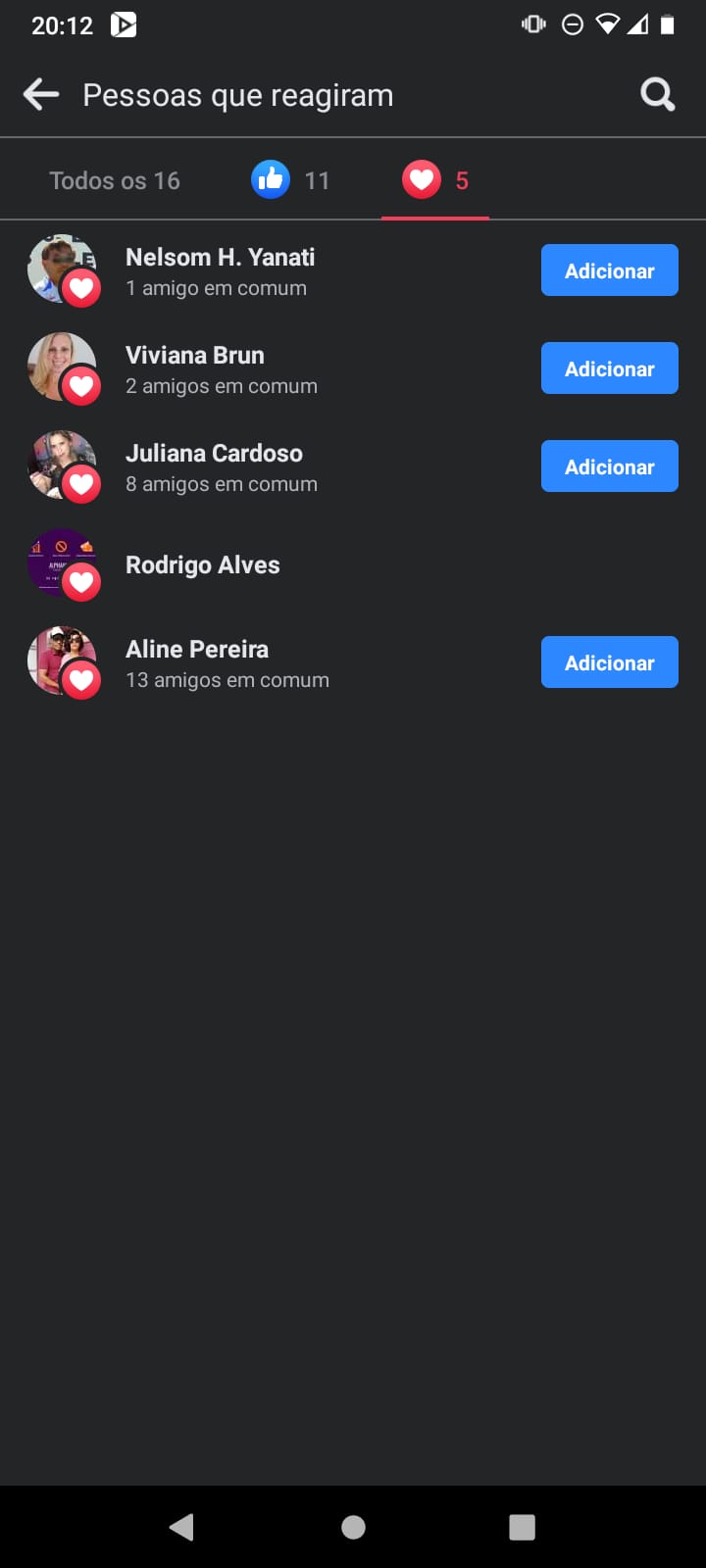View Nelsom H. Yanati's profile
706x1568 pixels.
coord(221,258)
